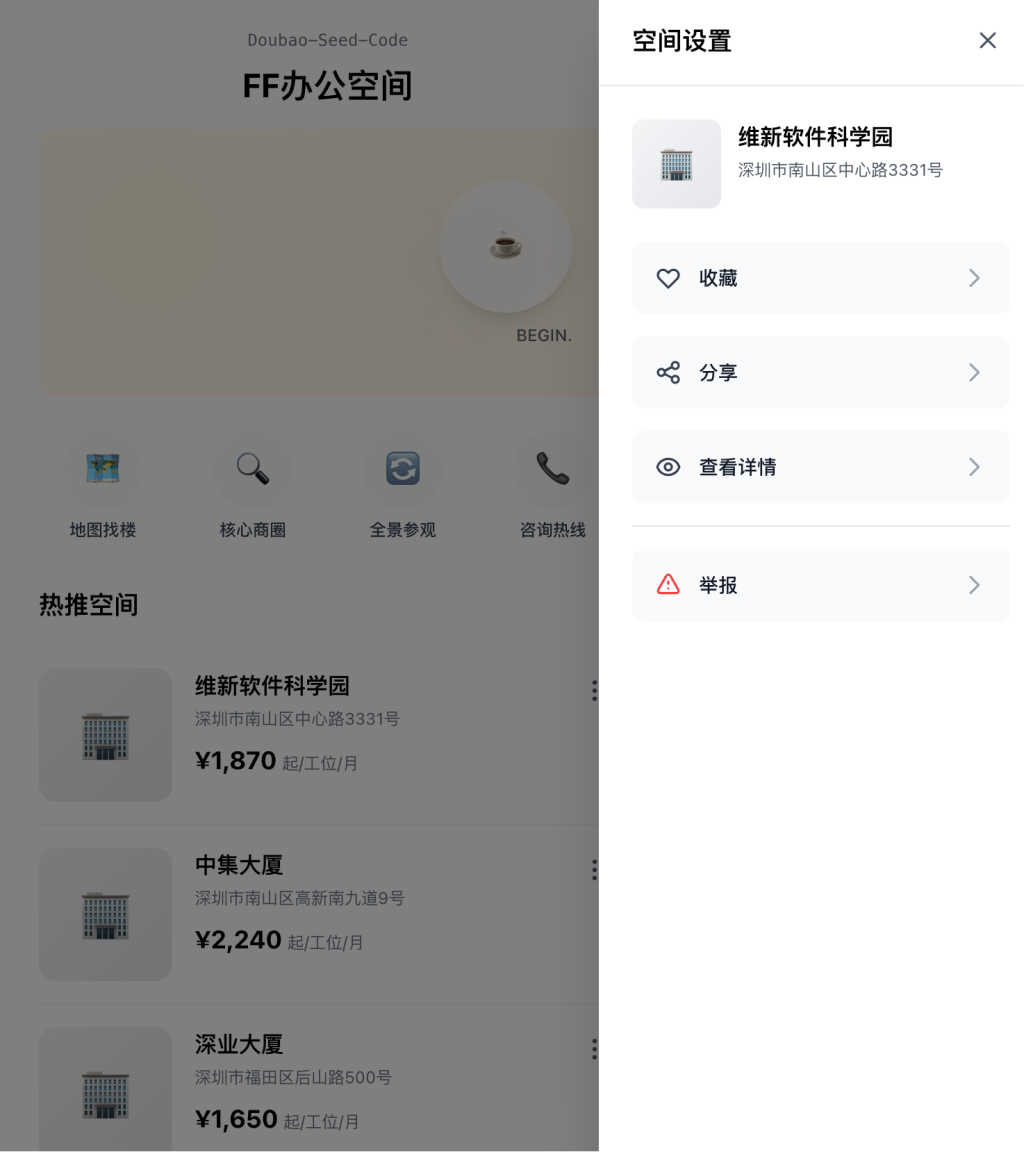
Task: Tap the 举报 row
Action: (820, 585)
